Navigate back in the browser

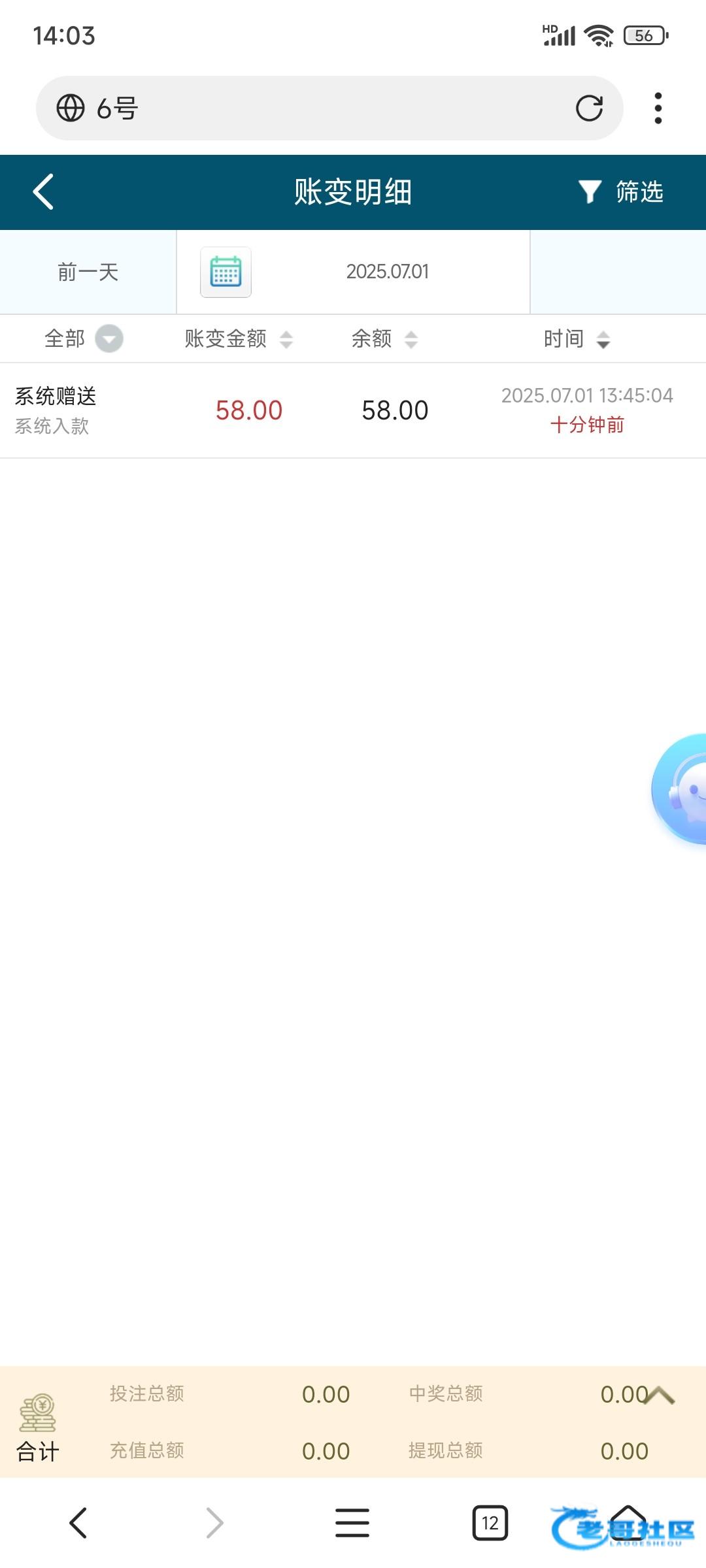(78, 1523)
